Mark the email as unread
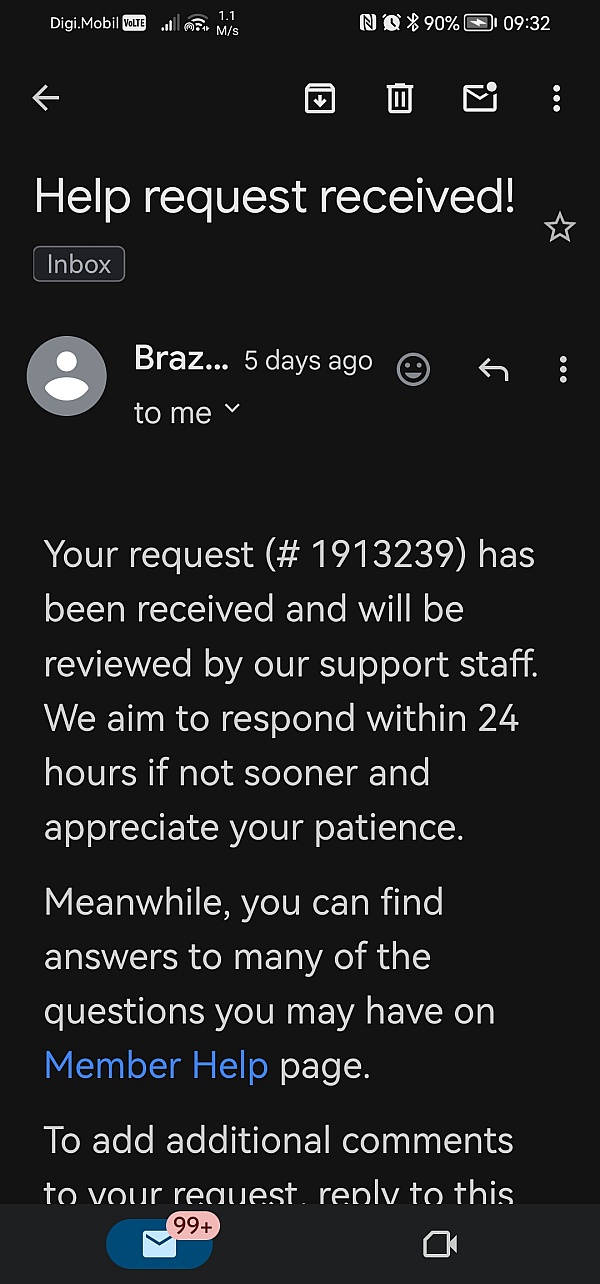The image size is (600, 1284). [480, 97]
